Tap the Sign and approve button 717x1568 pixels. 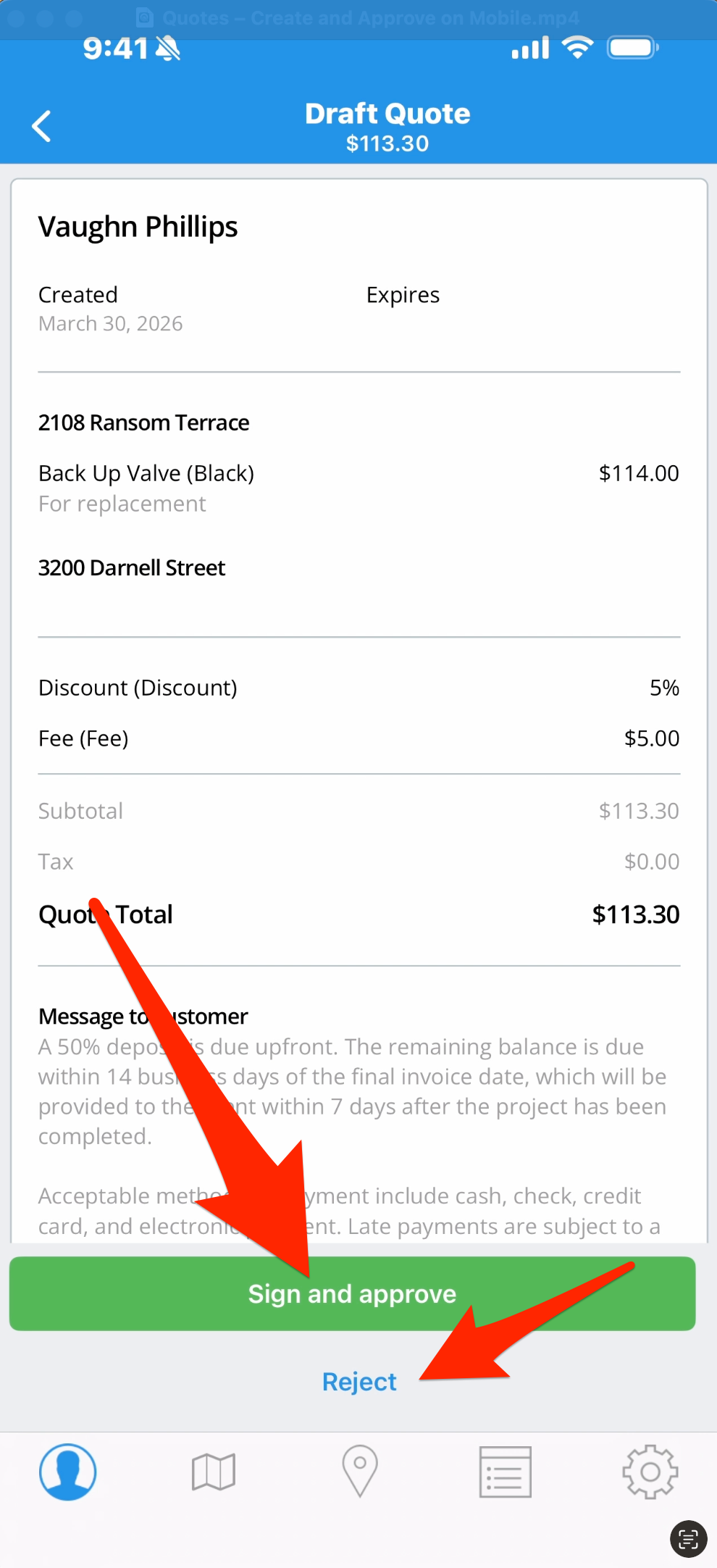click(352, 1294)
